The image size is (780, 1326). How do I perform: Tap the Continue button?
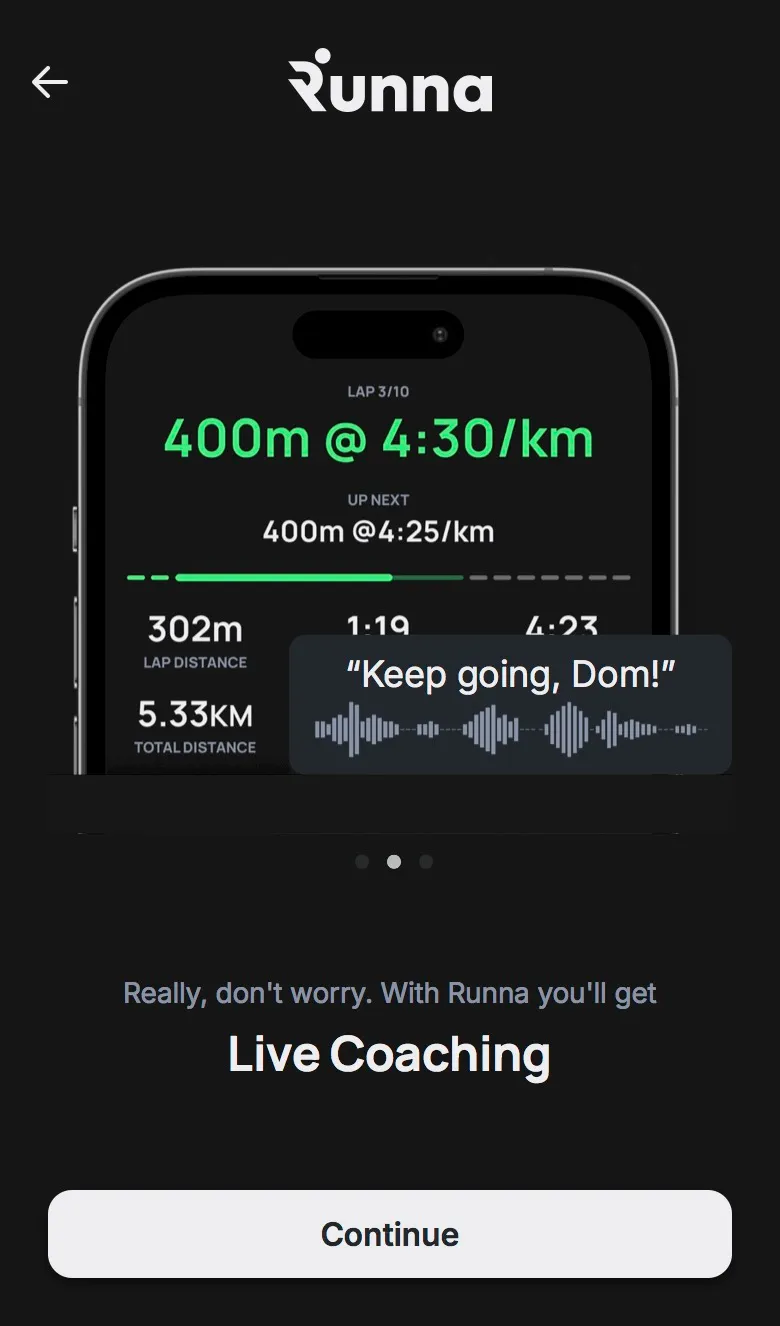(390, 1233)
